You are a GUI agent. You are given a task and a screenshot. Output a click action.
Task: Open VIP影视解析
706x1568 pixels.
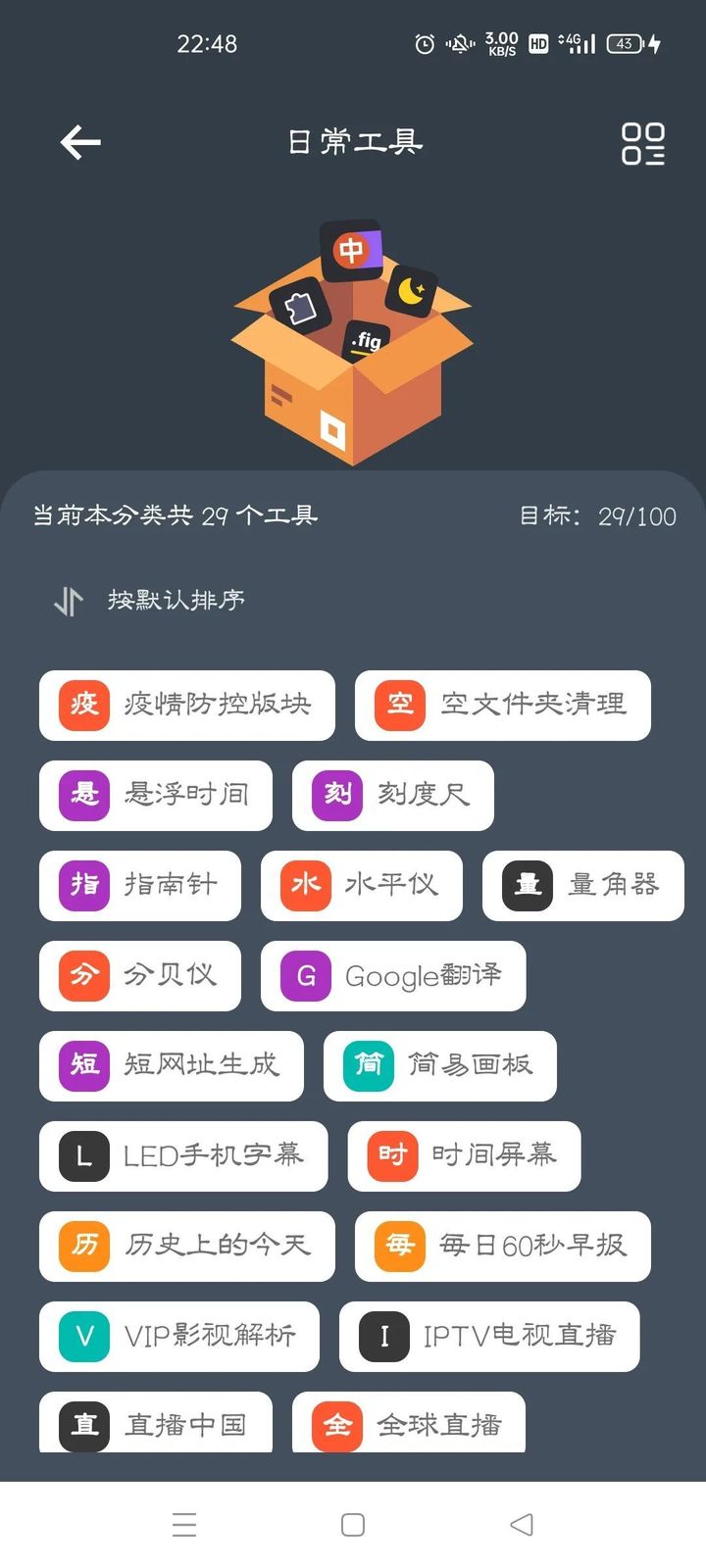178,1336
